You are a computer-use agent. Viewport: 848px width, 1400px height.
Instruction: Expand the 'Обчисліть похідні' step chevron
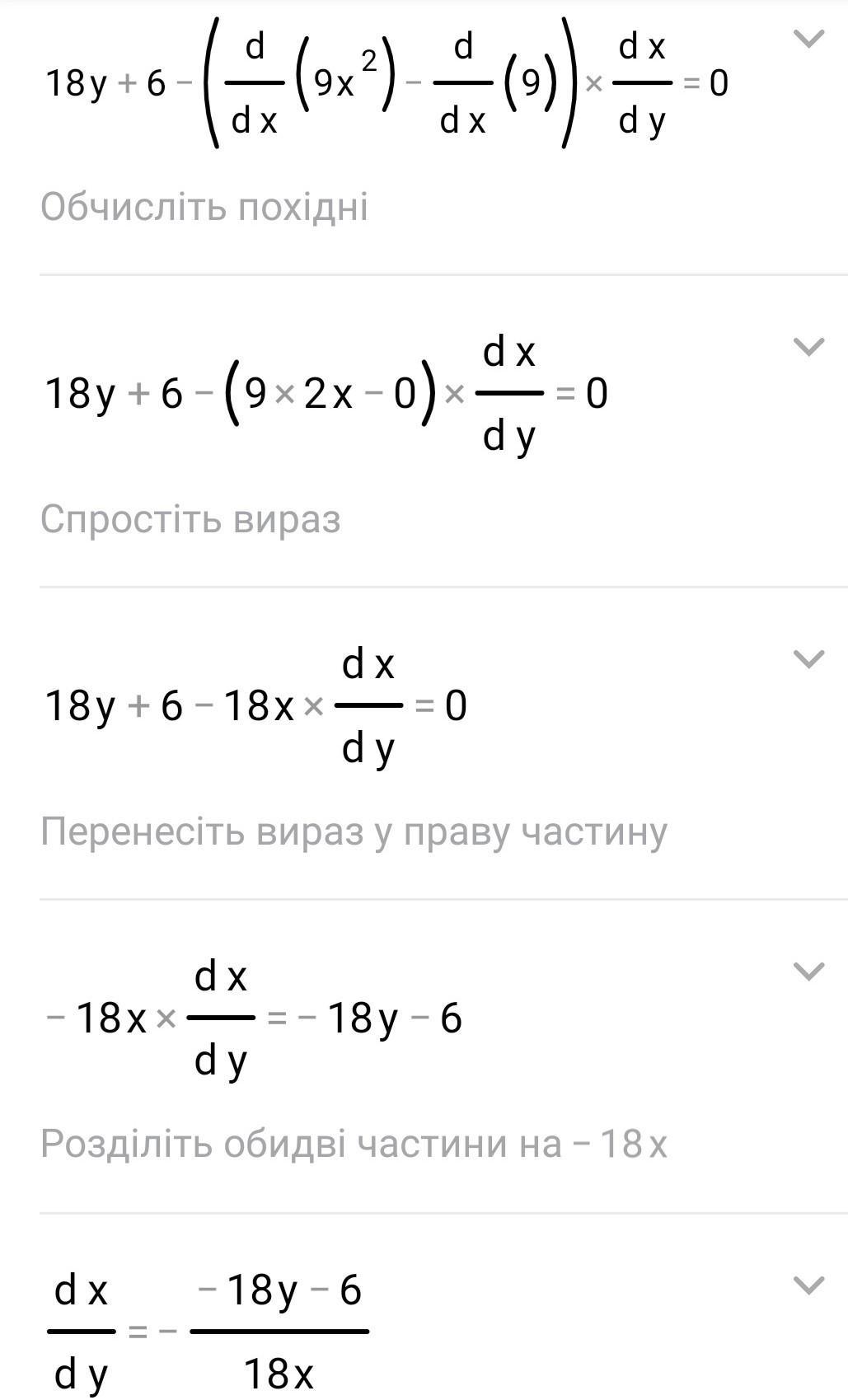[808, 39]
